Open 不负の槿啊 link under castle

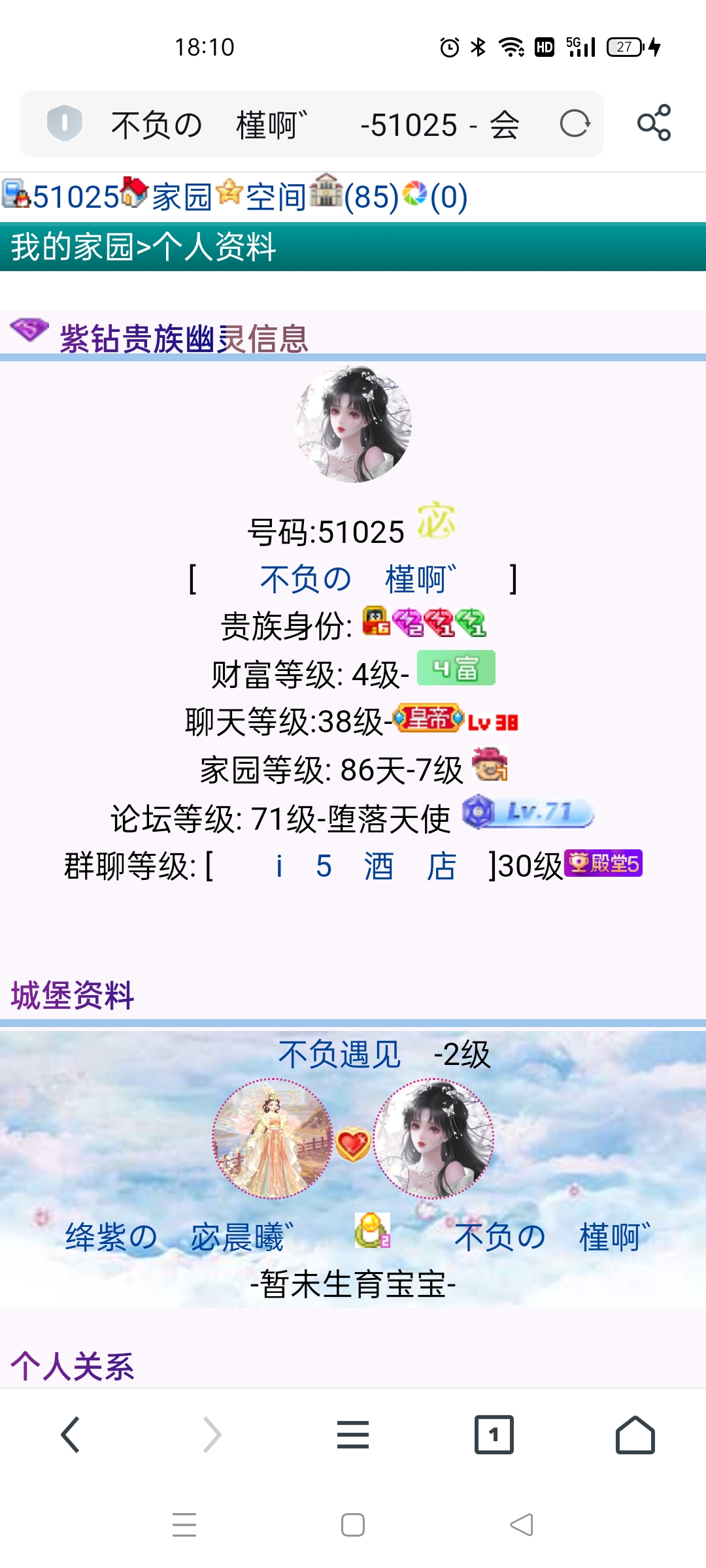click(x=552, y=1237)
